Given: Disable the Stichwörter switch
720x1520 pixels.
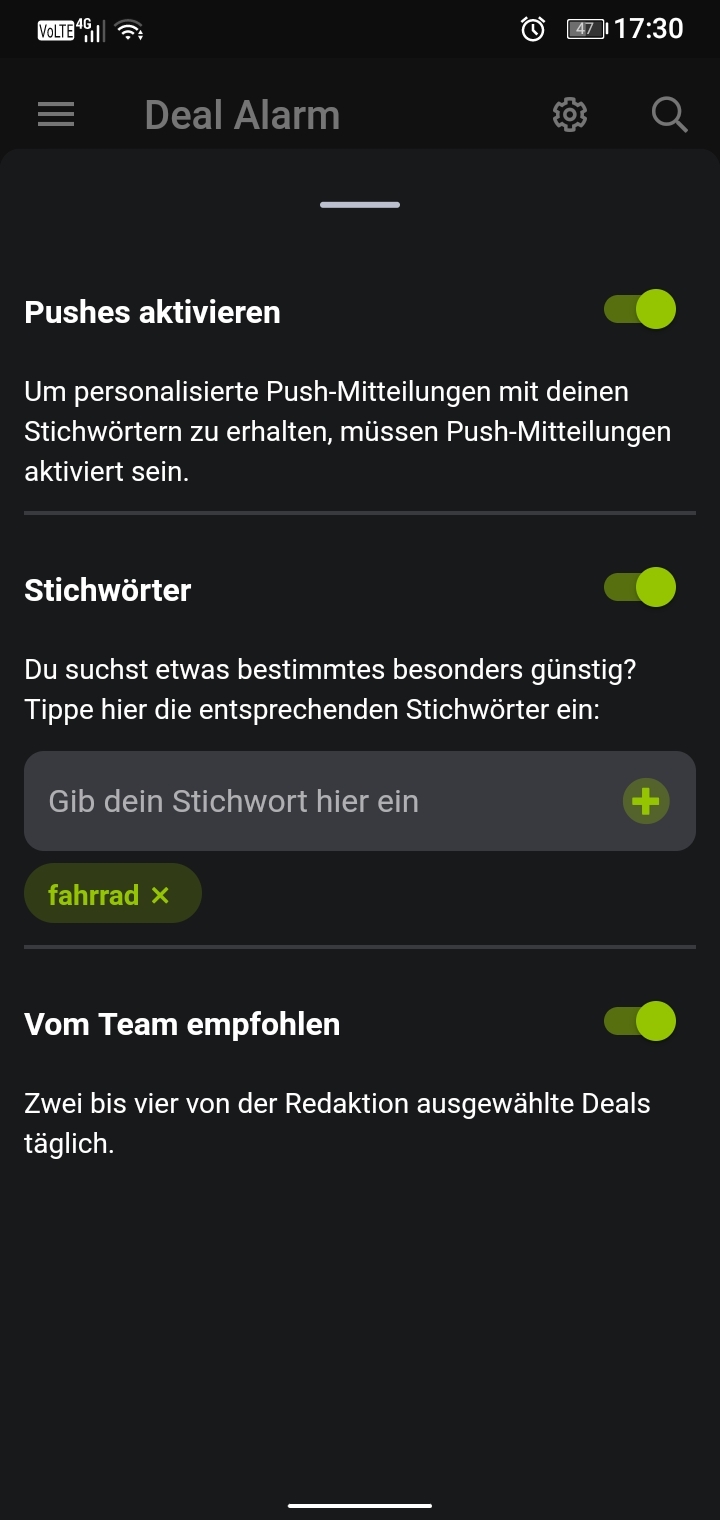Looking at the screenshot, I should click(640, 587).
